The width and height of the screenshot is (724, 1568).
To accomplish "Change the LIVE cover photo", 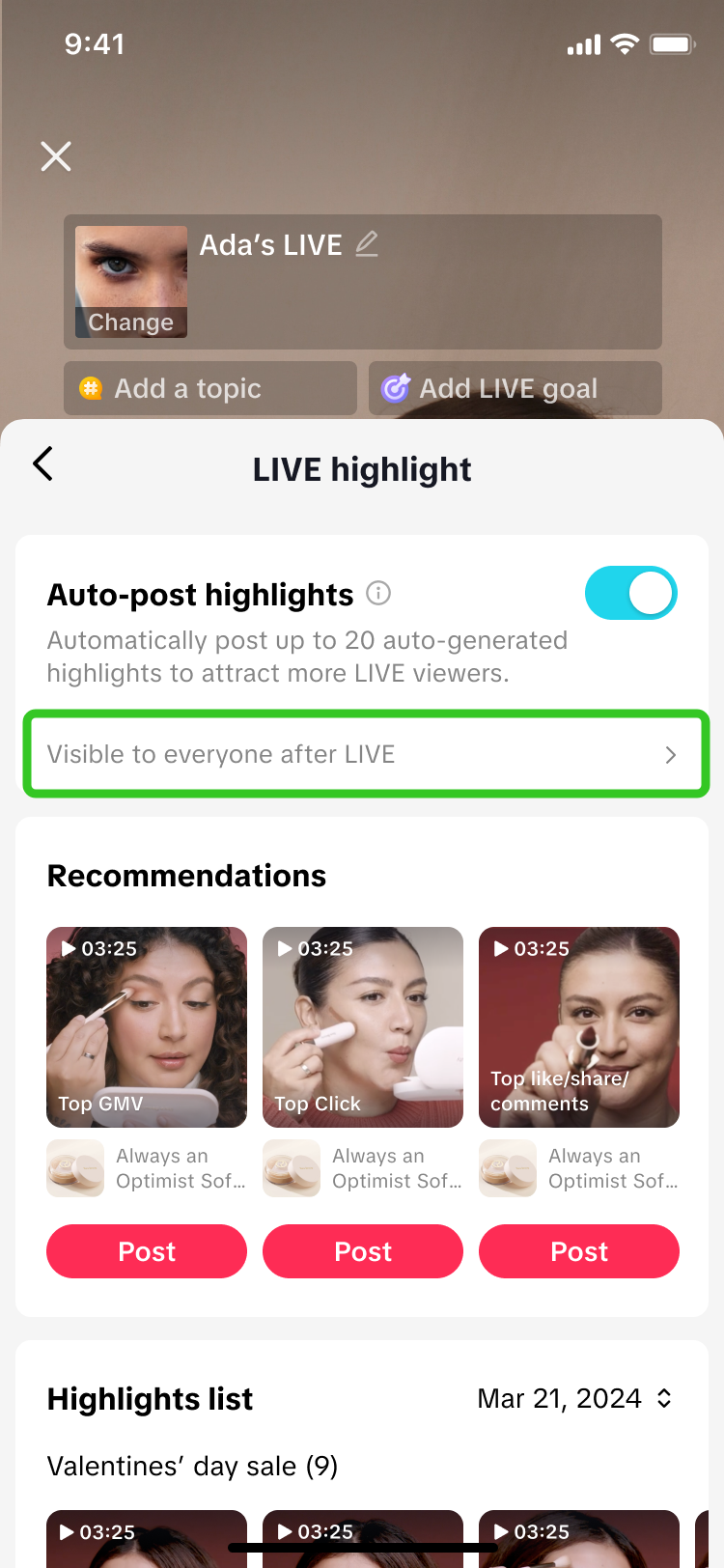I will pyautogui.click(x=131, y=322).
